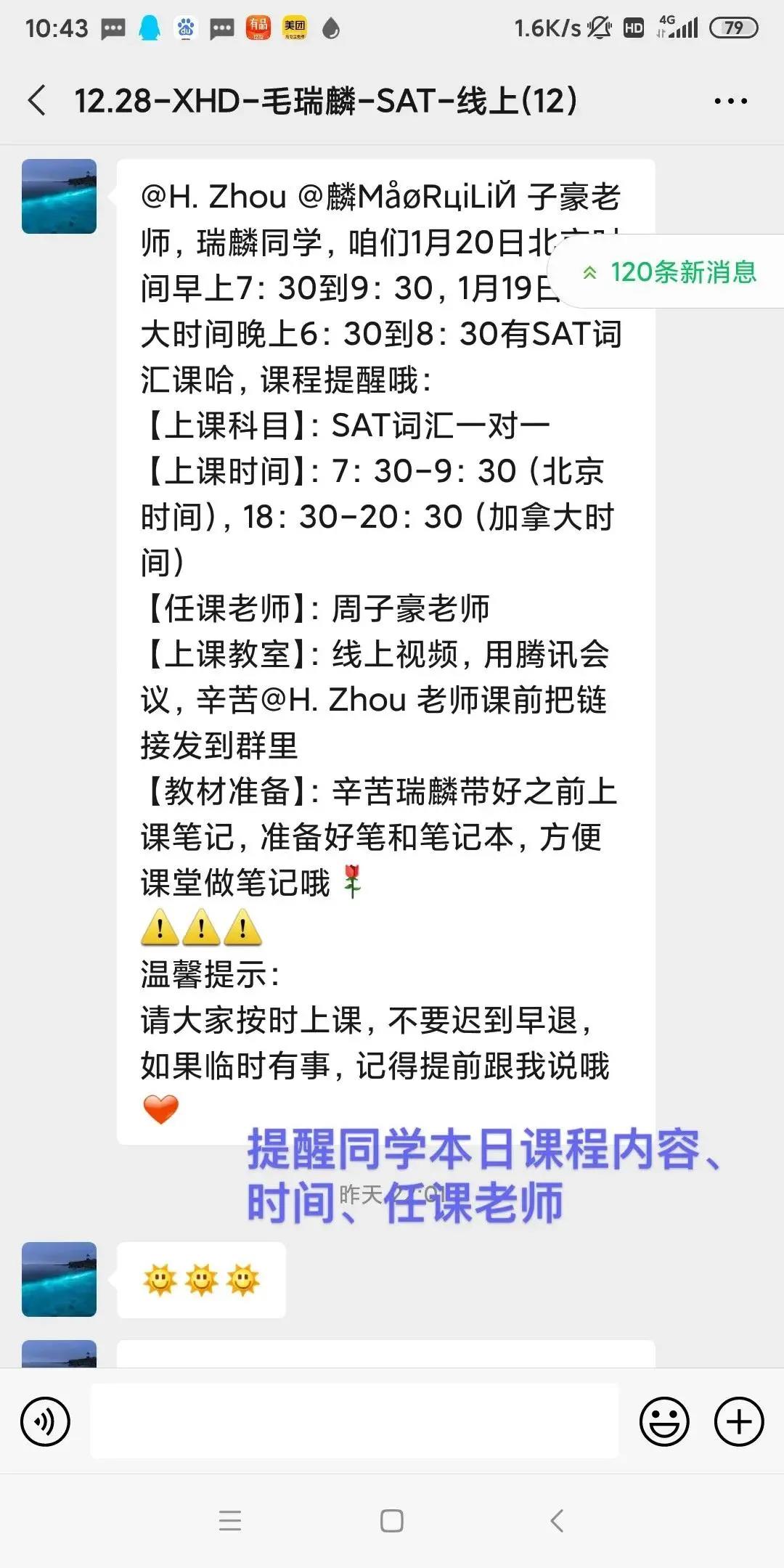The height and width of the screenshot is (1568, 784).
Task: Go back from the group chat
Action: [38, 100]
